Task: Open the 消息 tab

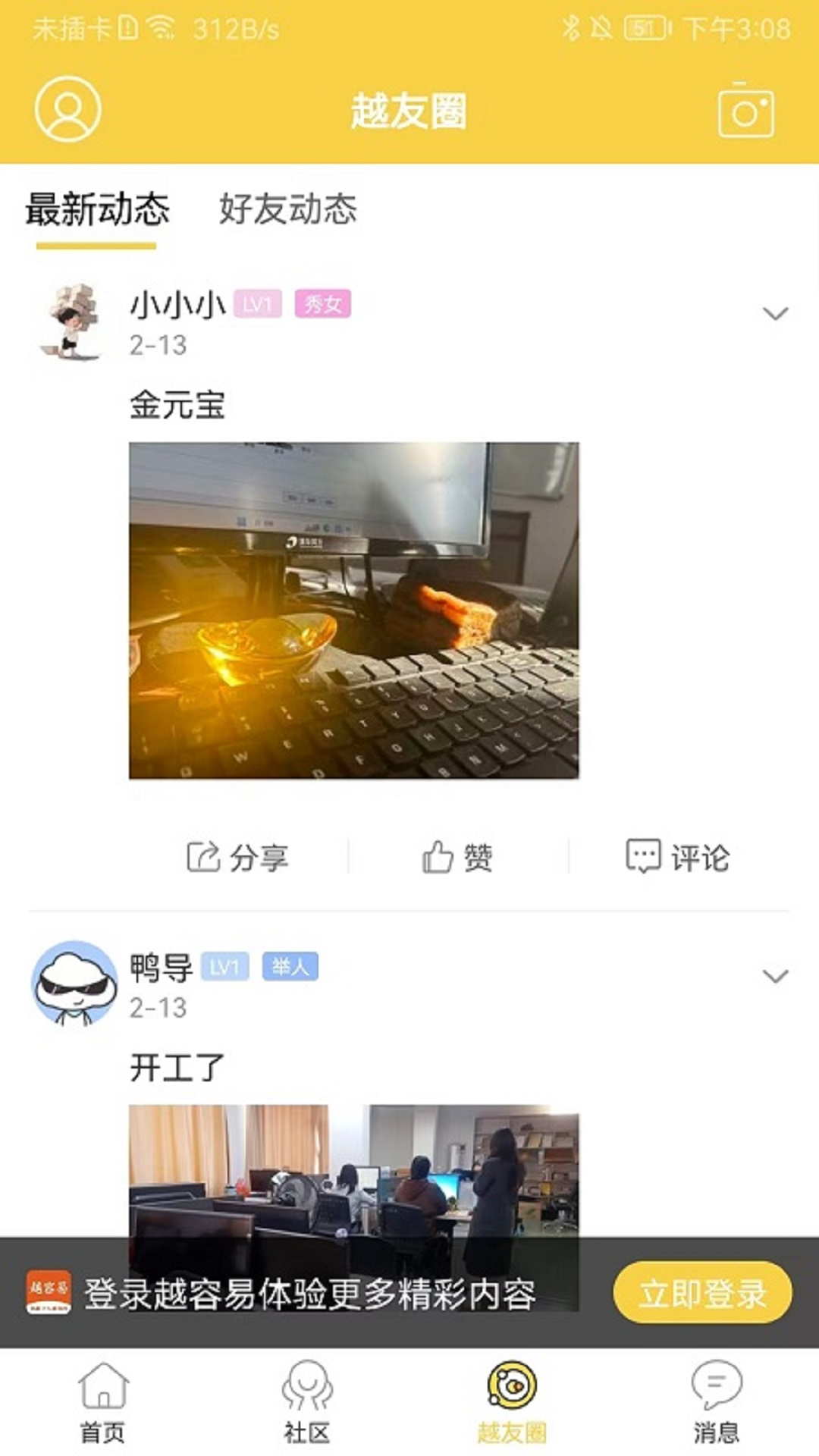Action: point(716,1403)
